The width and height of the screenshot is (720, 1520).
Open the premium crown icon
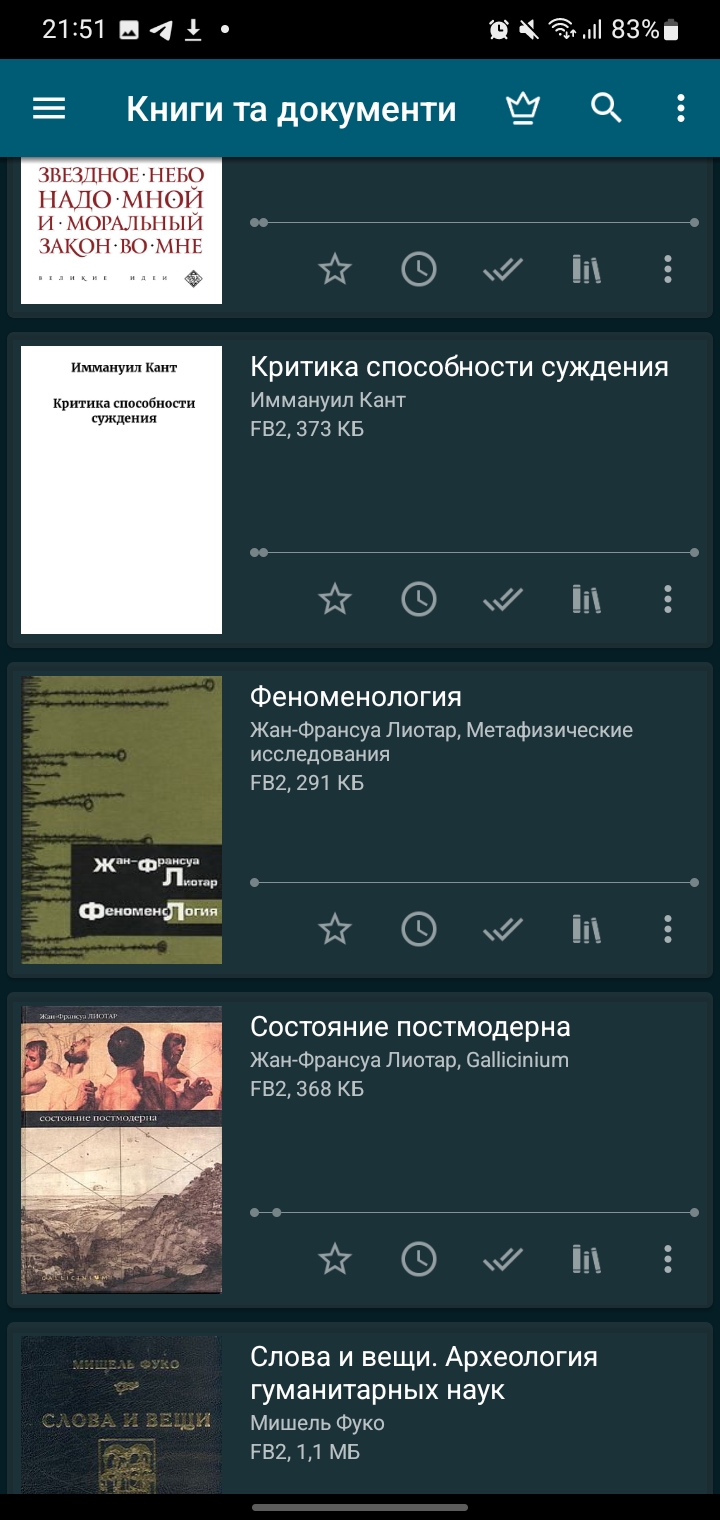[x=522, y=108]
